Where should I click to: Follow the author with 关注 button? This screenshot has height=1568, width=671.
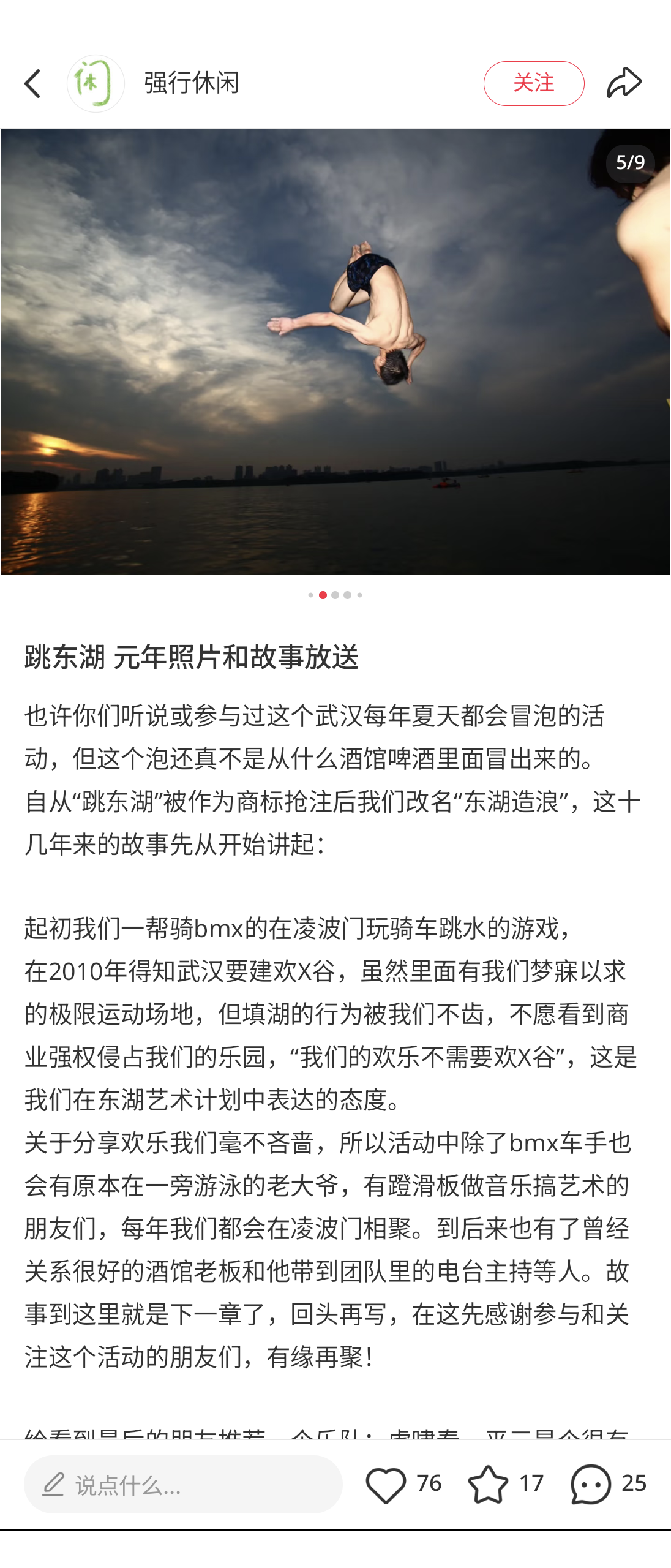click(x=534, y=83)
